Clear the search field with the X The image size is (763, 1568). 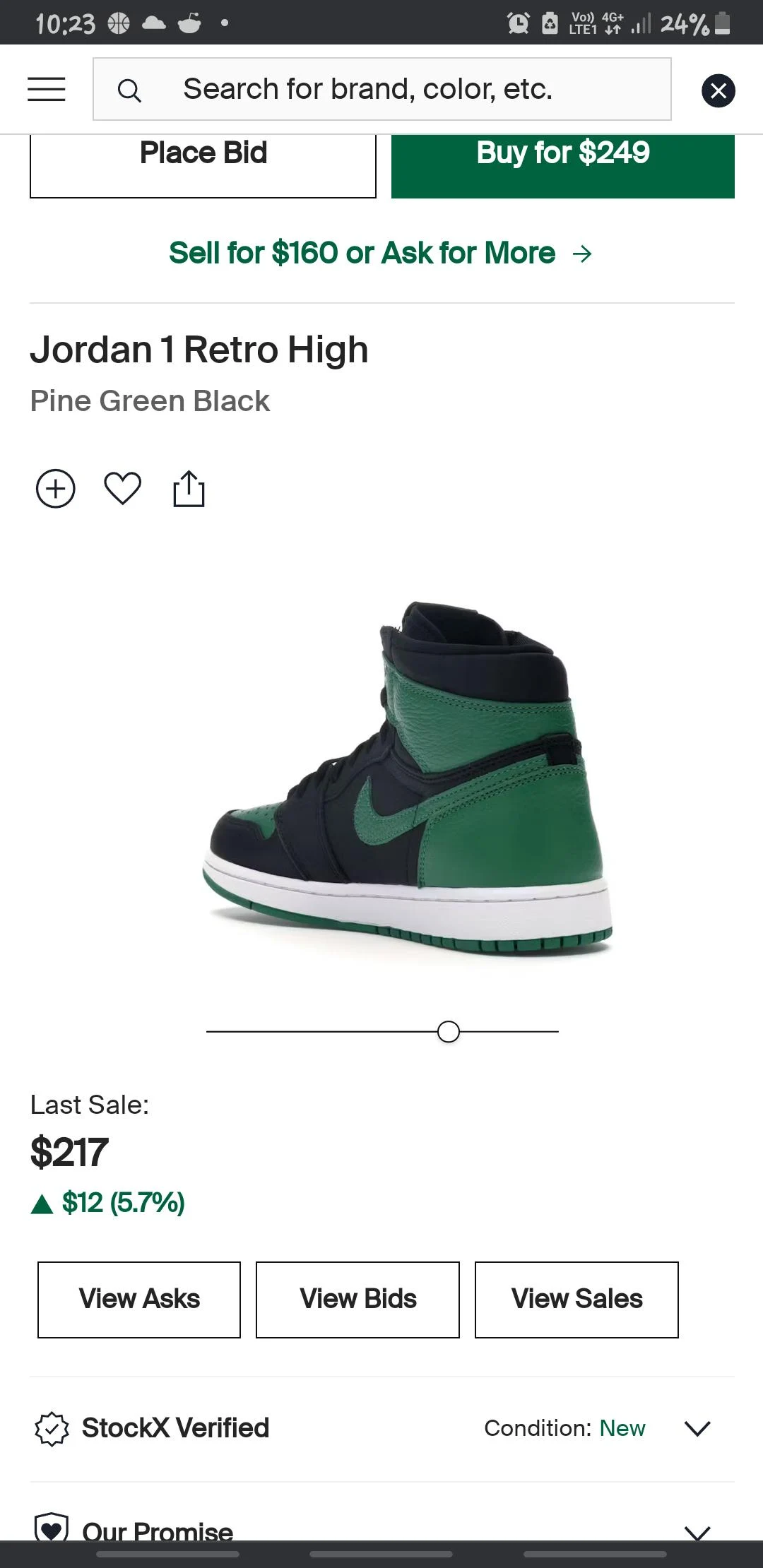click(718, 90)
